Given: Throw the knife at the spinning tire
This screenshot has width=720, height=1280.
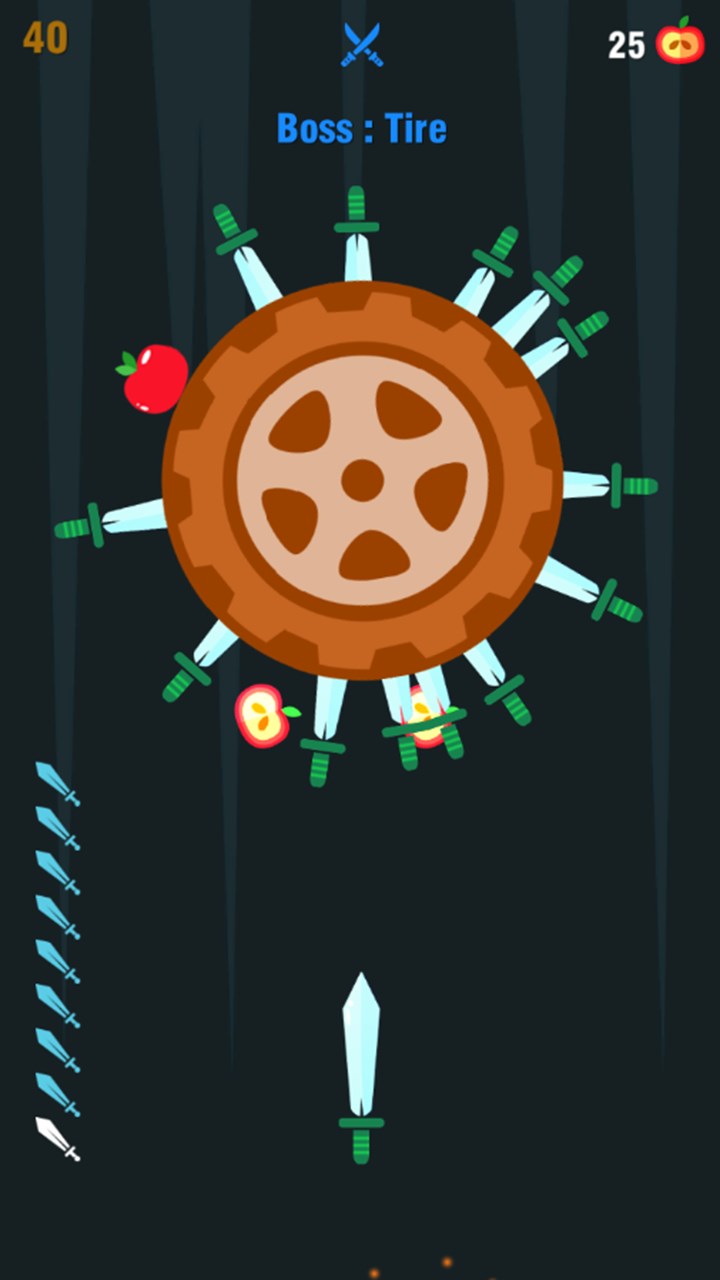Looking at the screenshot, I should pyautogui.click(x=361, y=1066).
